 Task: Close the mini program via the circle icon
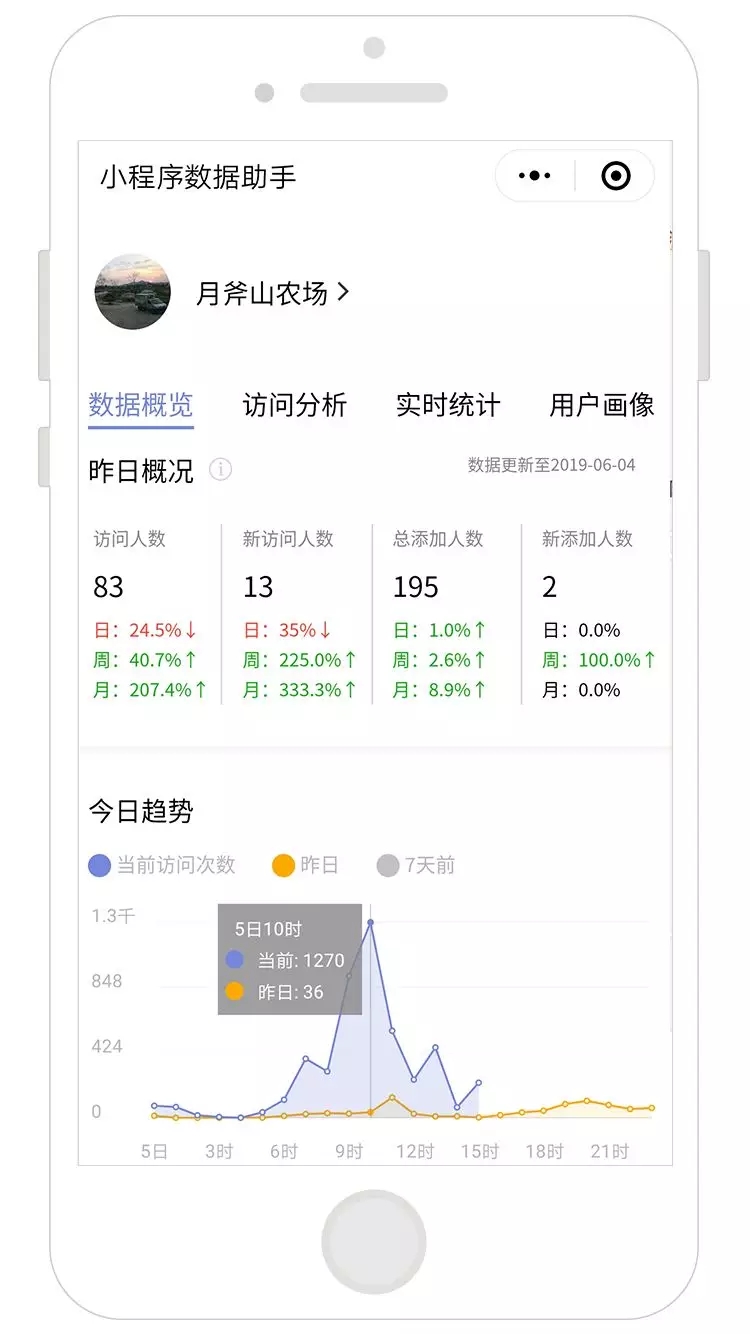[x=616, y=176]
